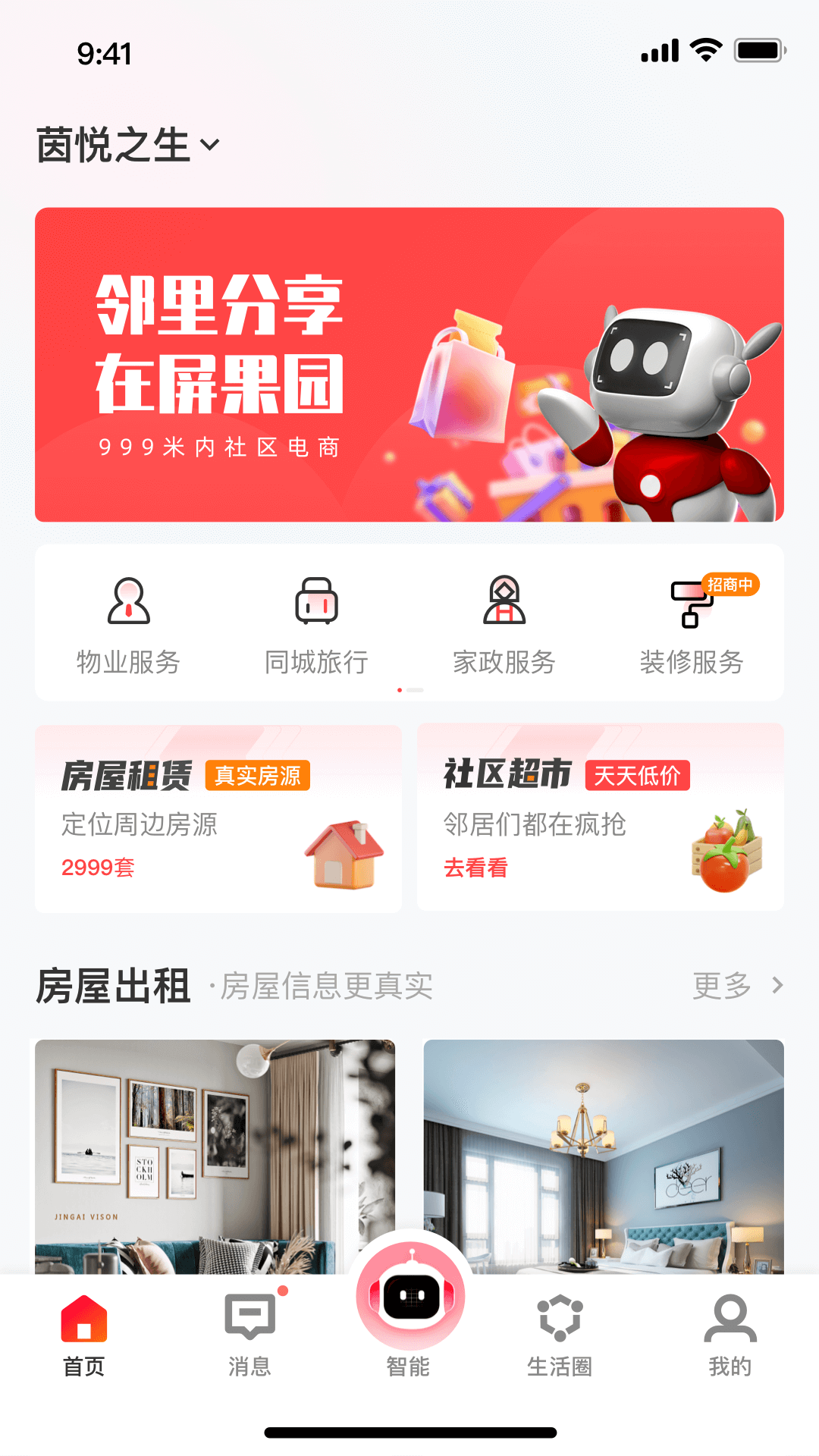Open the rental listing with framed wall art
The width and height of the screenshot is (819, 1456).
[215, 1153]
